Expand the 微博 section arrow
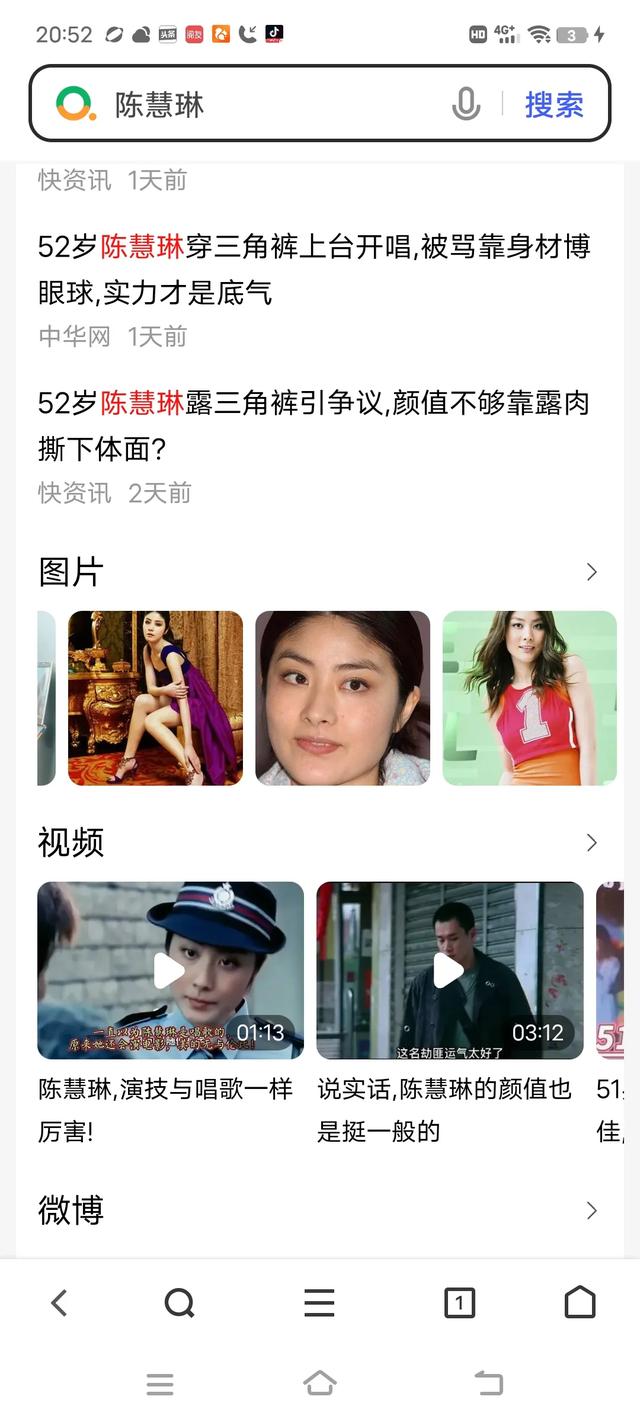Image resolution: width=640 pixels, height=1422 pixels. [591, 1210]
